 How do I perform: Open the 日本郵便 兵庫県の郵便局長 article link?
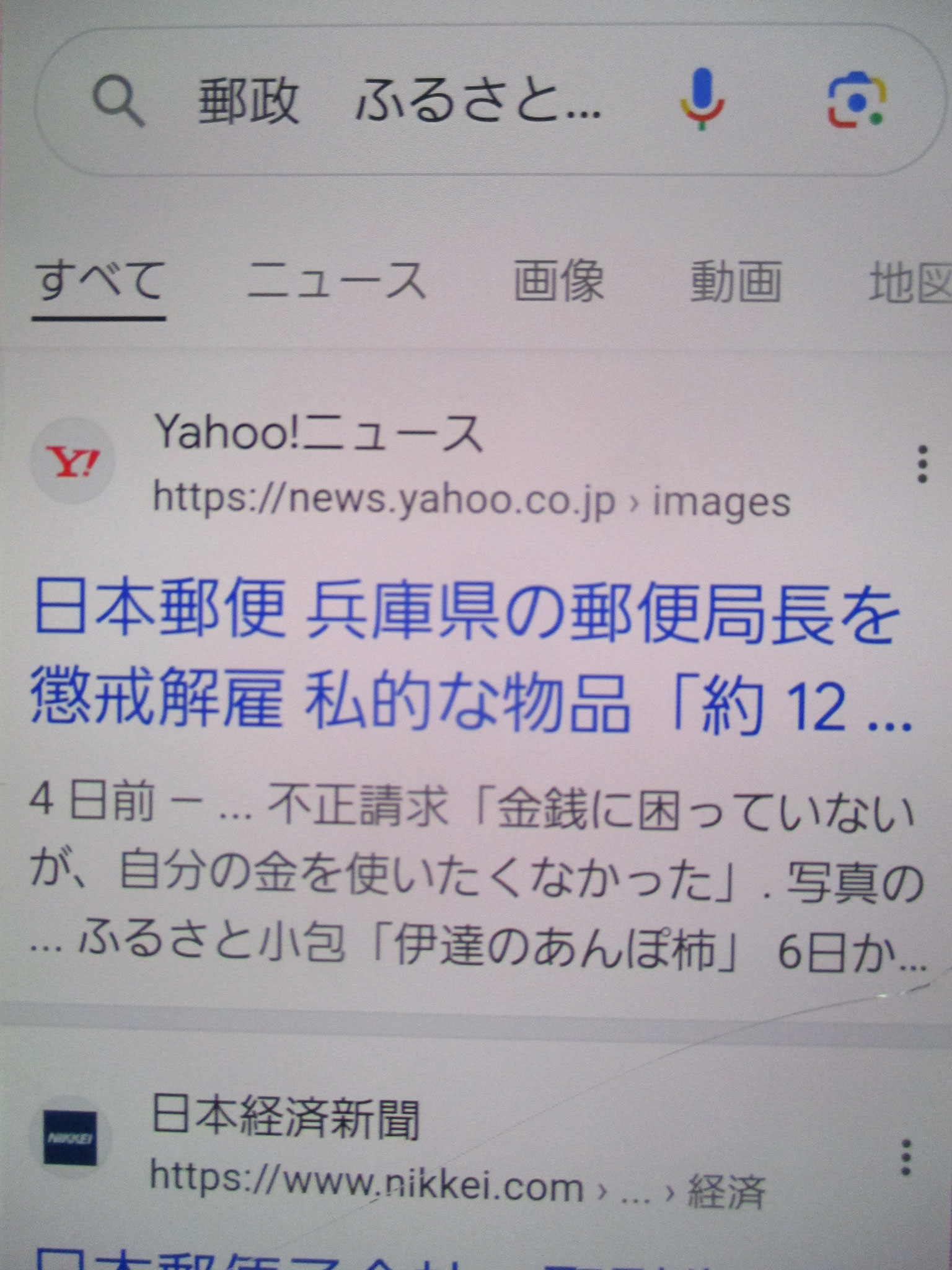[465, 660]
